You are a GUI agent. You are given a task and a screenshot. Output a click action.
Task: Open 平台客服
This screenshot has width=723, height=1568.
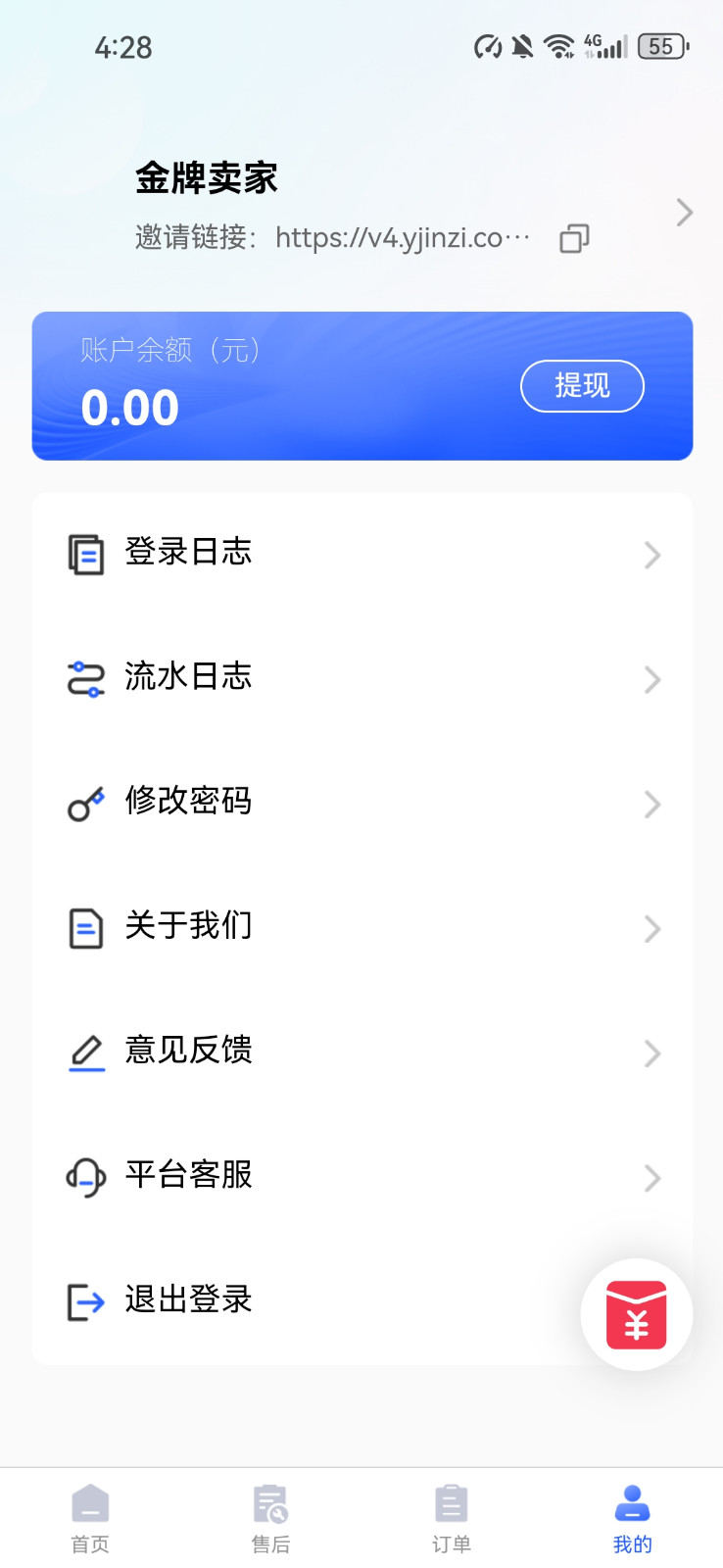coord(362,1176)
